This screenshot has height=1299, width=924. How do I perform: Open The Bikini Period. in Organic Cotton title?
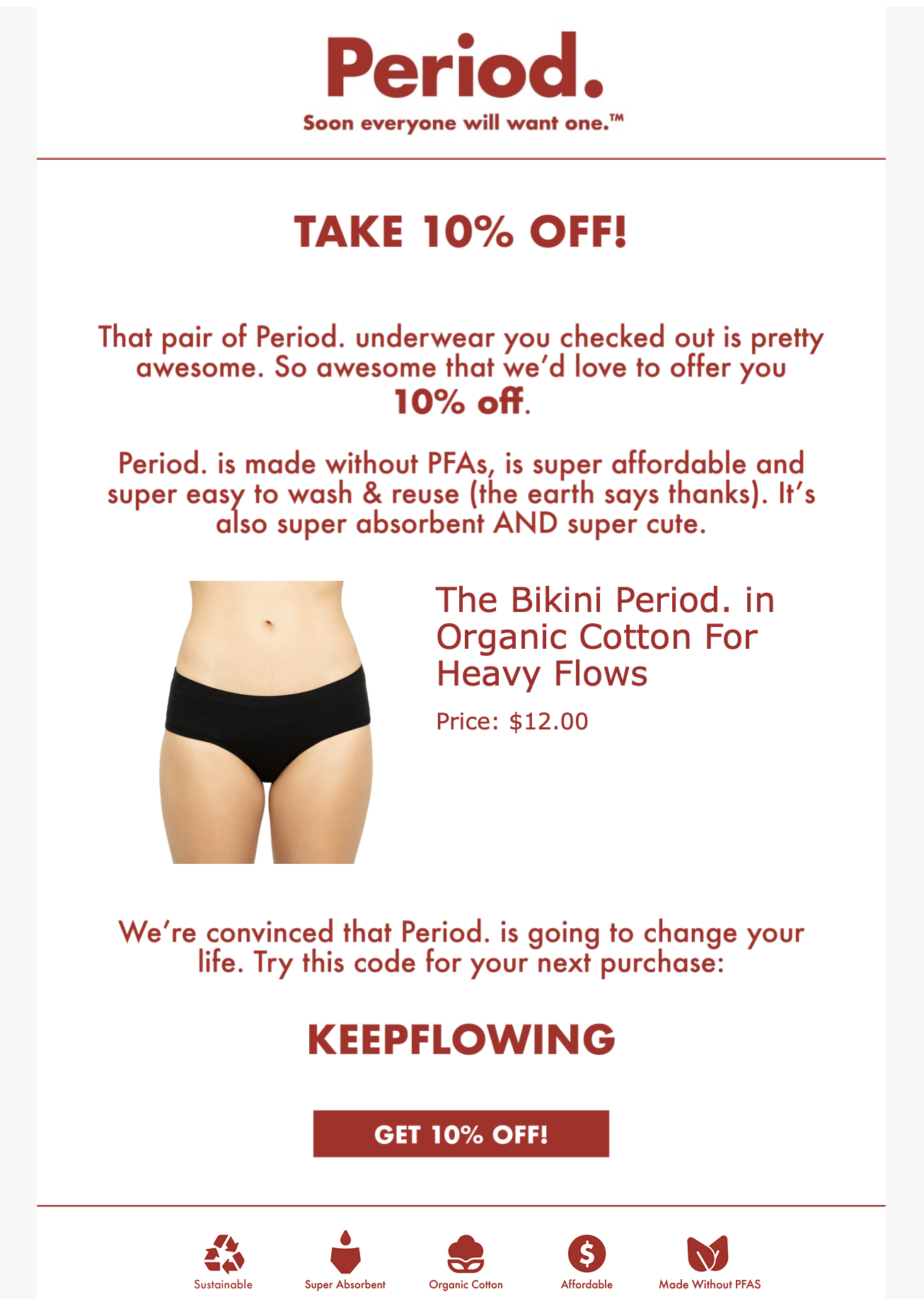(x=604, y=636)
